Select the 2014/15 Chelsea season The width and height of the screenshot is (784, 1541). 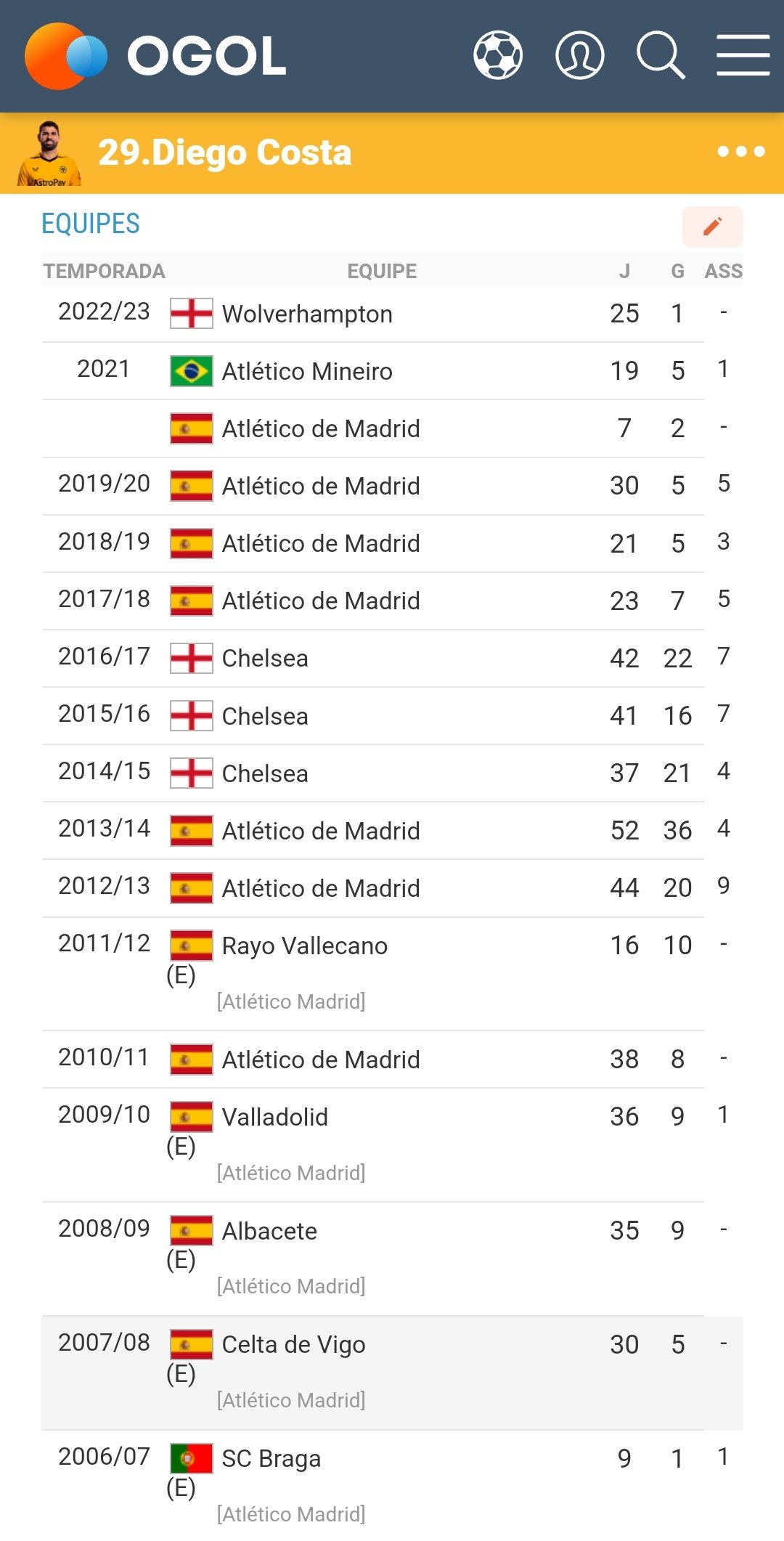(x=265, y=774)
